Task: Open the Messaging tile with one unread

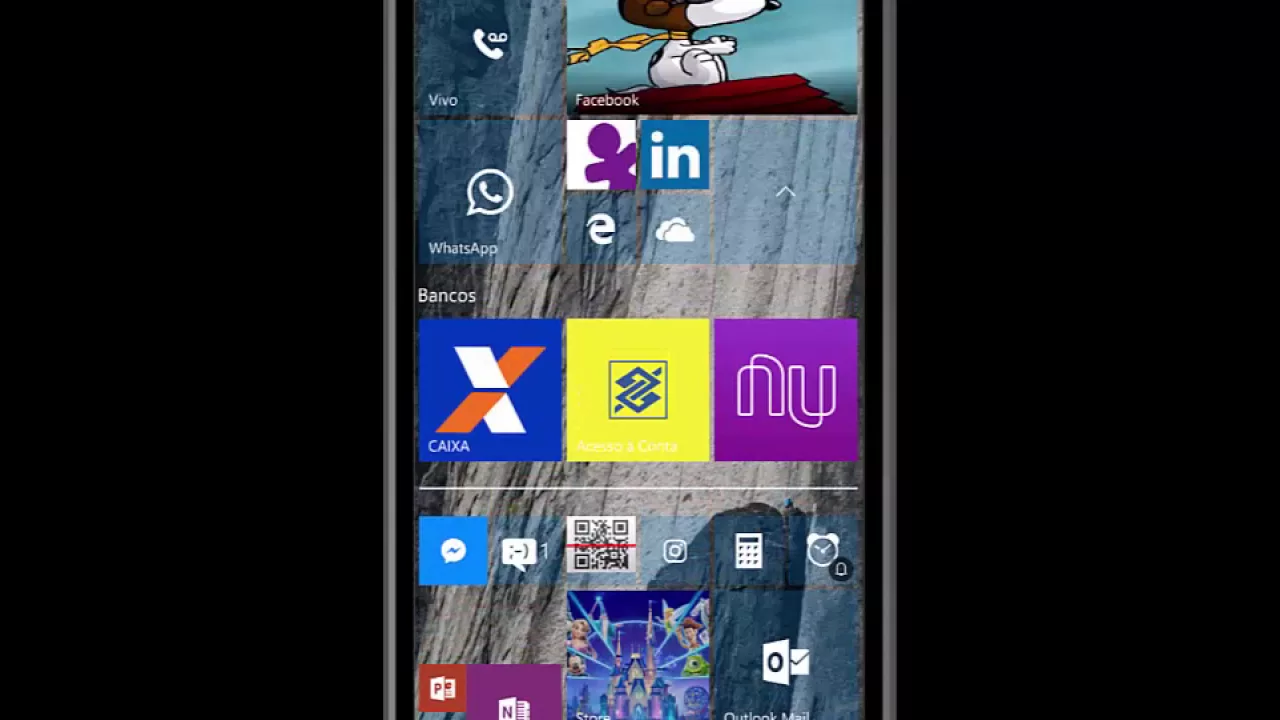Action: tap(525, 551)
